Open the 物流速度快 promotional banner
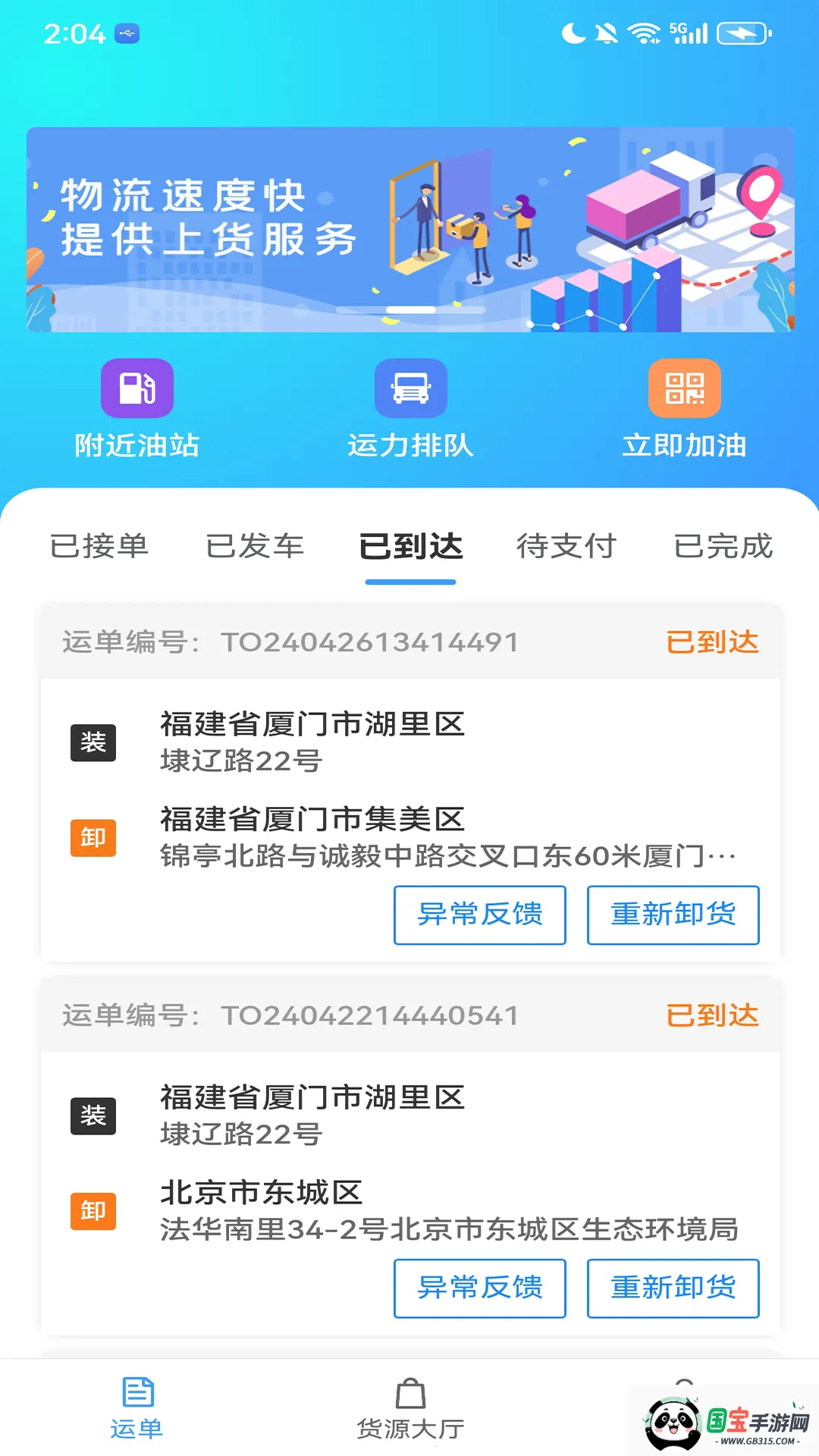This screenshot has width=819, height=1456. click(409, 227)
